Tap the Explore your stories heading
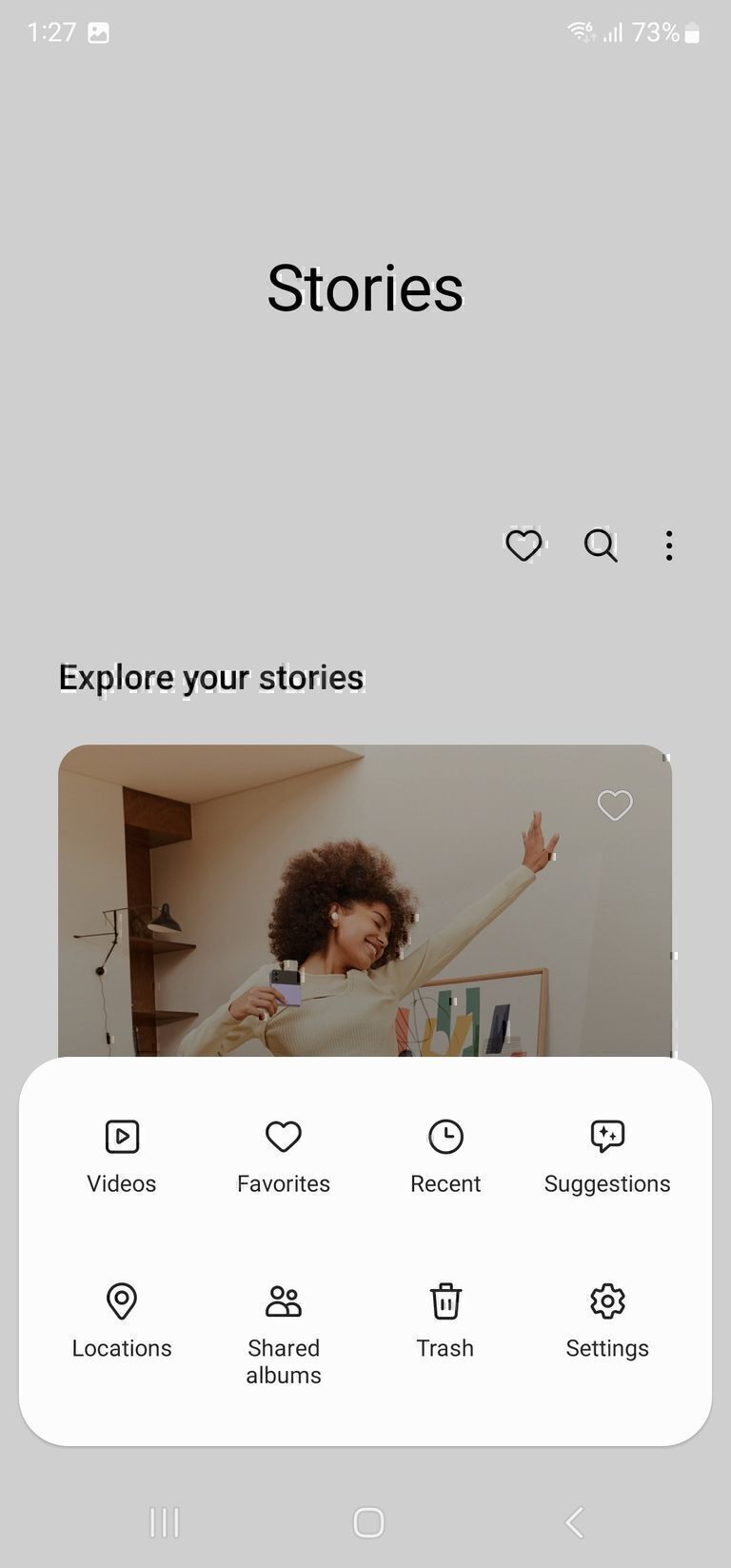This screenshot has width=731, height=1568. [211, 677]
